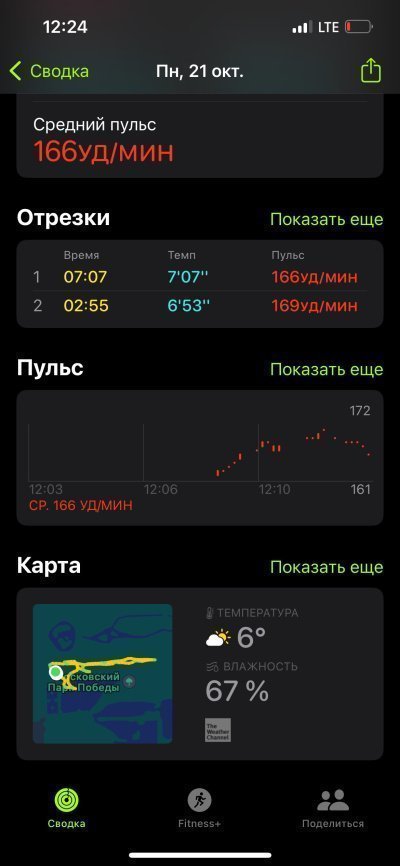Screen dimensions: 400x866
Task: Switch to the Сводка tab
Action: pyautogui.click(x=66, y=809)
